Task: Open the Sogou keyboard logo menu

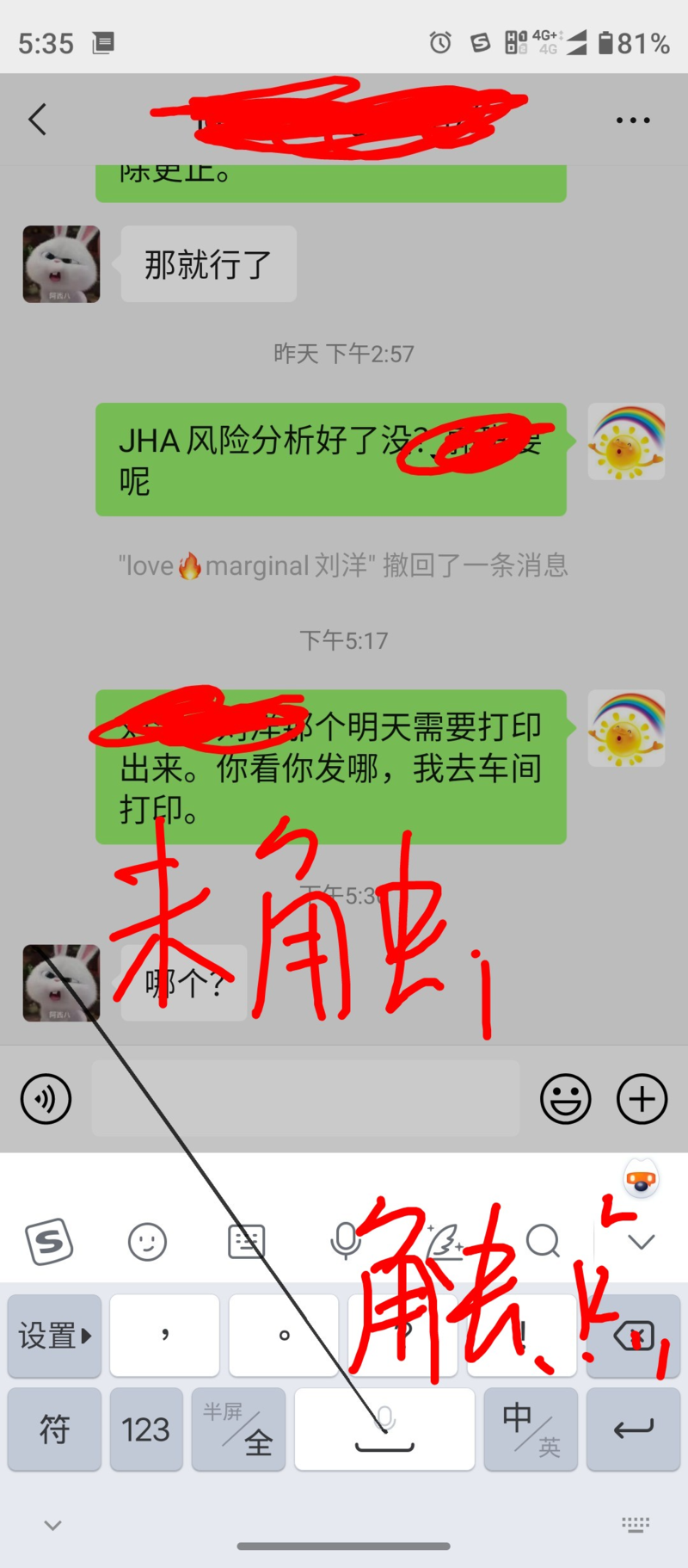Action: tap(50, 1241)
